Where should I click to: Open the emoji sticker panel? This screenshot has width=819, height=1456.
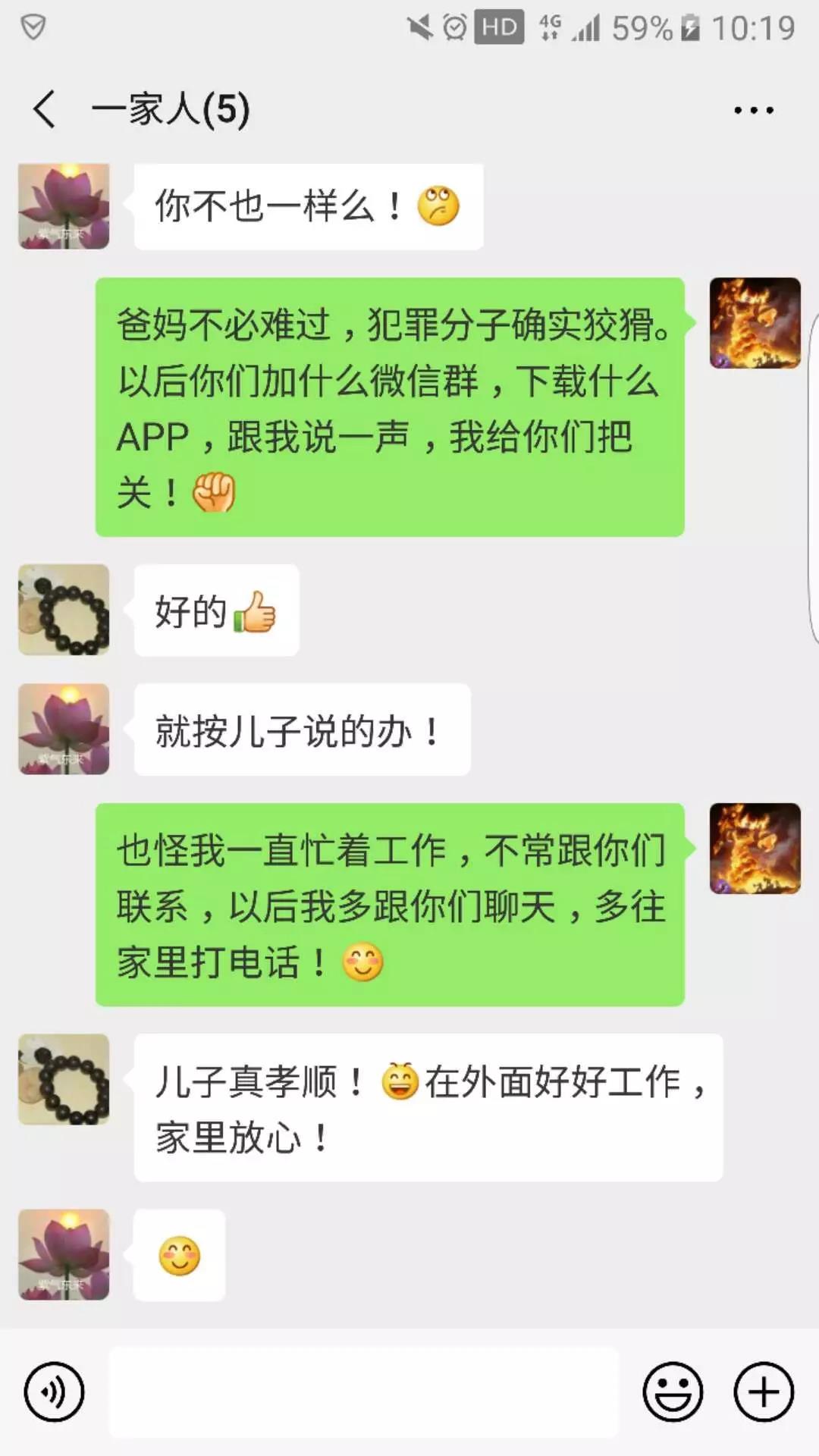coord(673,1392)
